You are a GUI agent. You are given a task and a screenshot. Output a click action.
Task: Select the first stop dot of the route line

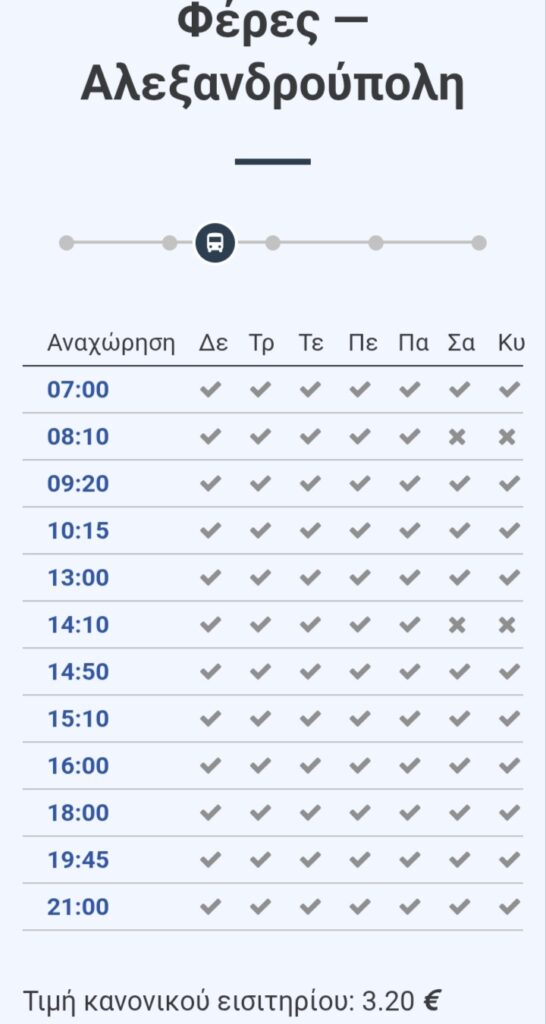pyautogui.click(x=67, y=243)
